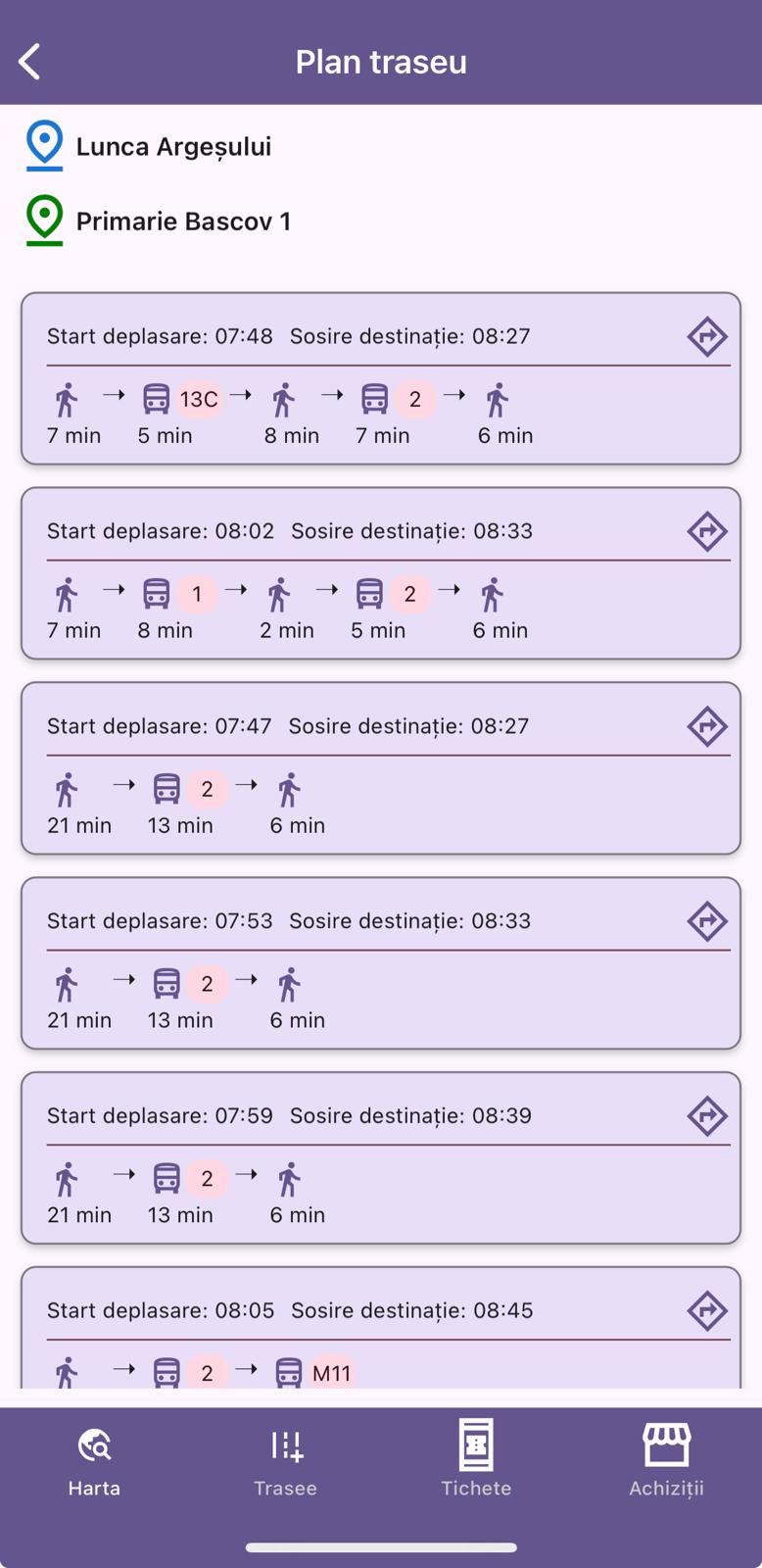Viewport: 762px width, 1568px height.
Task: Open the route departing at 07:48
Action: 380,378
